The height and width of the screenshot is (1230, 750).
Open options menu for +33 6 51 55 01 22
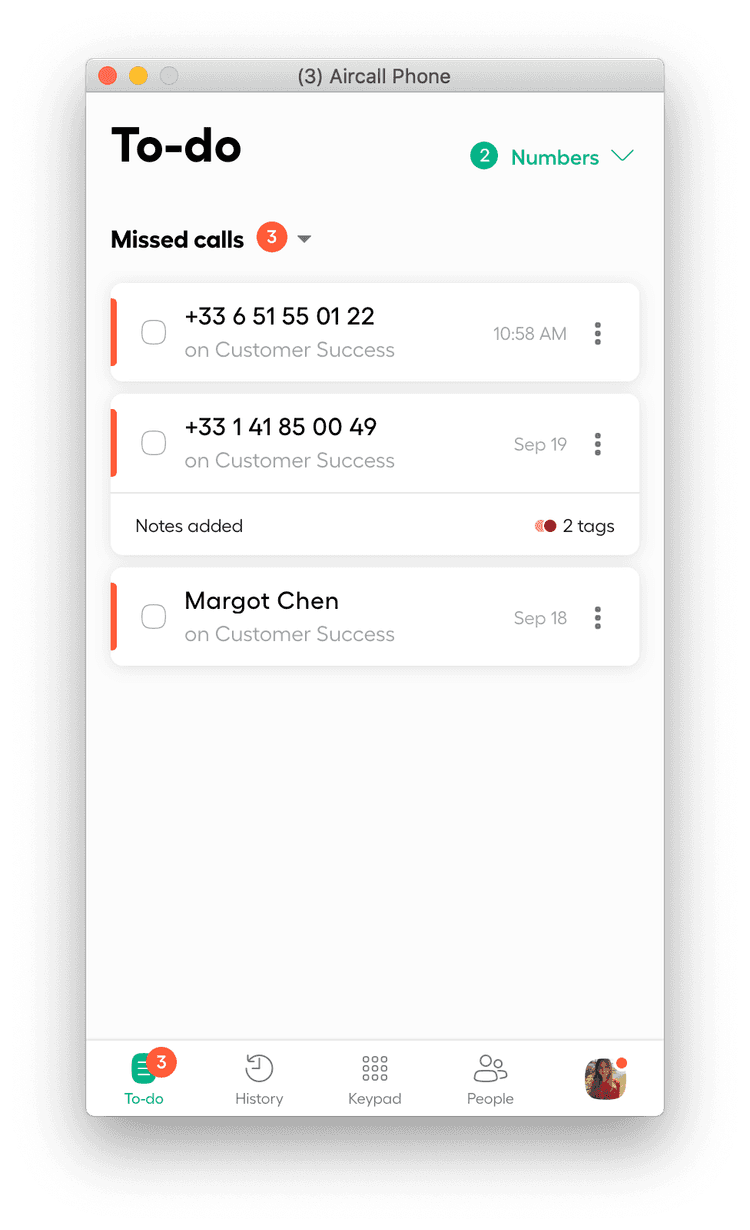click(x=598, y=333)
